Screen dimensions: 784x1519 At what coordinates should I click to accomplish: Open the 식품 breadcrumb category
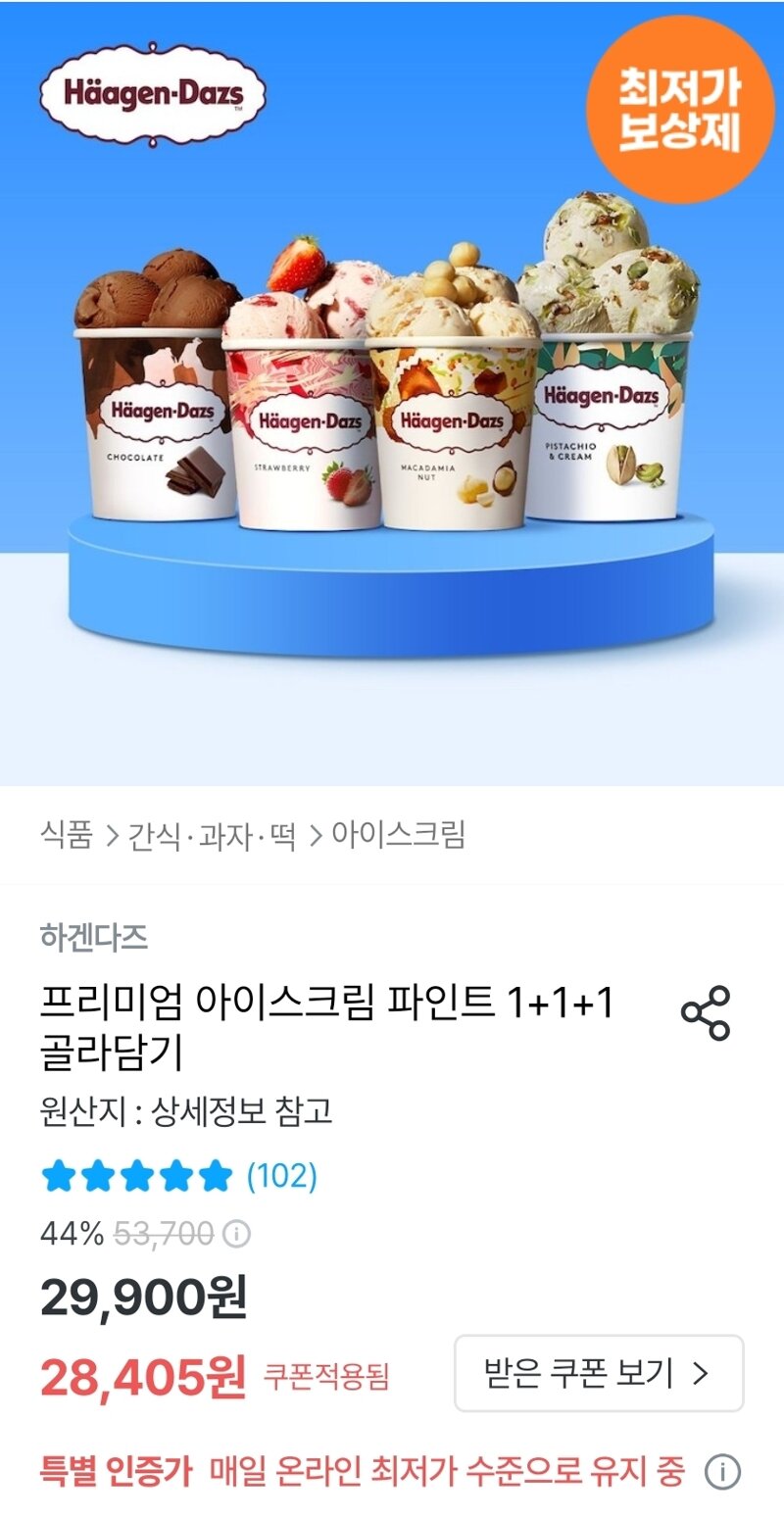click(x=67, y=835)
